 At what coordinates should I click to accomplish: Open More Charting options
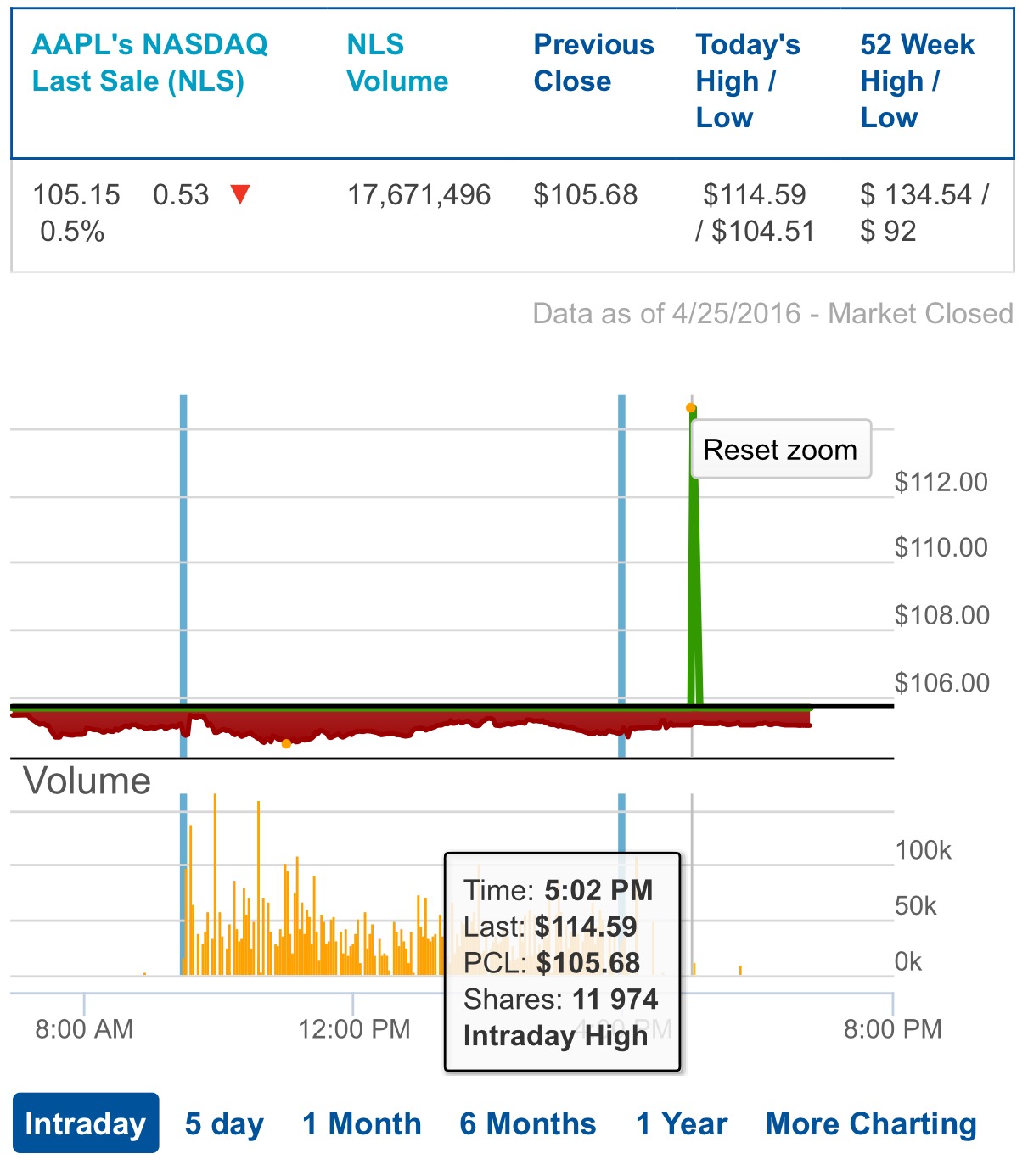pos(871,1123)
